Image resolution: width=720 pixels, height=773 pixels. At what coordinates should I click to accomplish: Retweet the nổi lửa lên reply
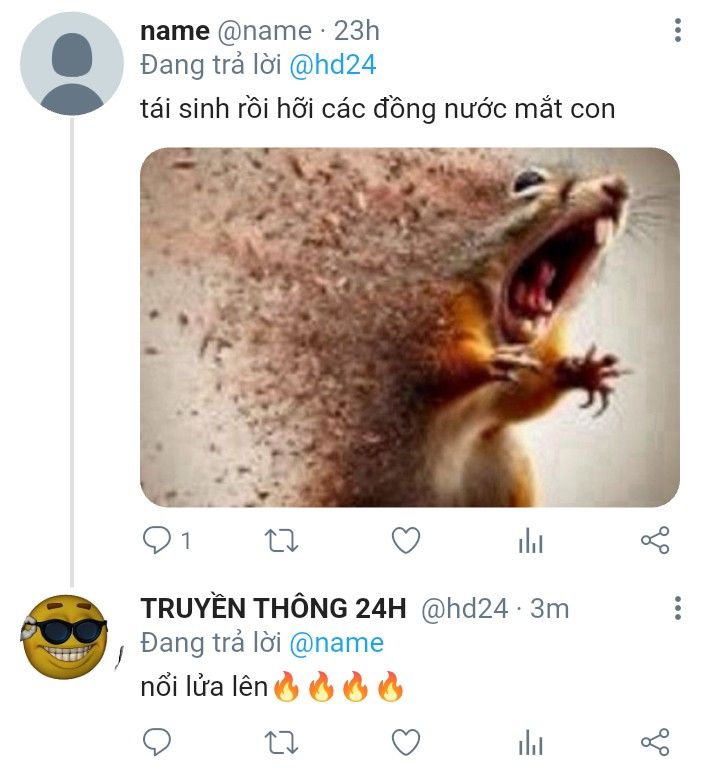[281, 741]
